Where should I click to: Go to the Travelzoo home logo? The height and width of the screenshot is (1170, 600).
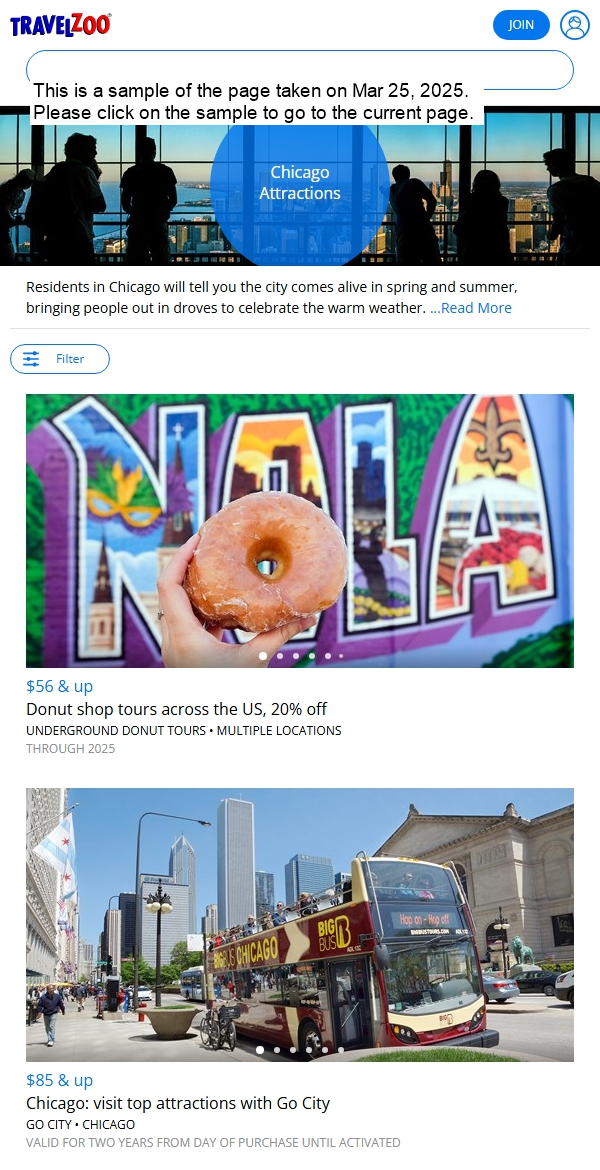coord(60,25)
